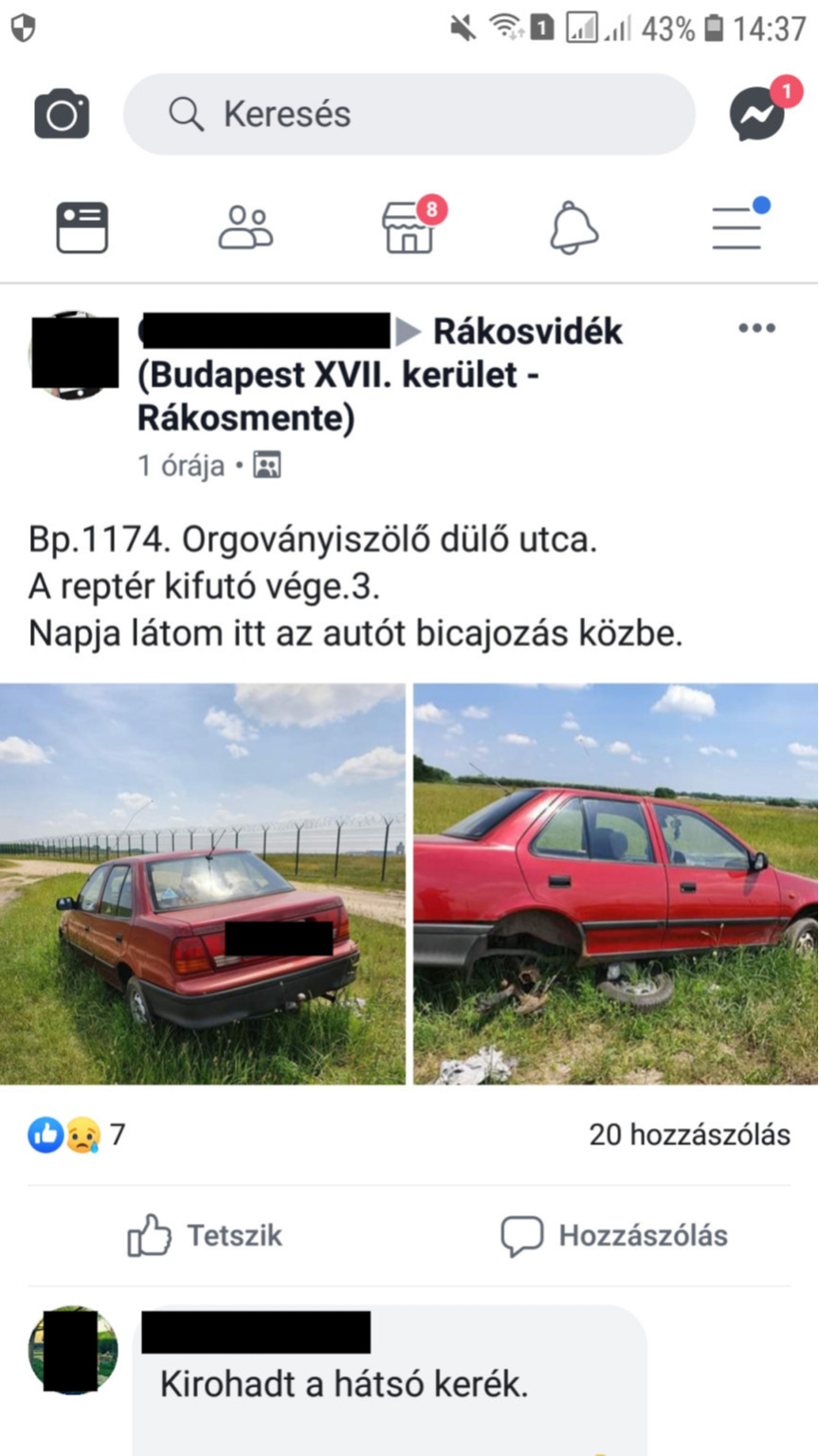Viewport: 819px width, 1456px height.
Task: Open the poster's profile picture
Action: (74, 355)
